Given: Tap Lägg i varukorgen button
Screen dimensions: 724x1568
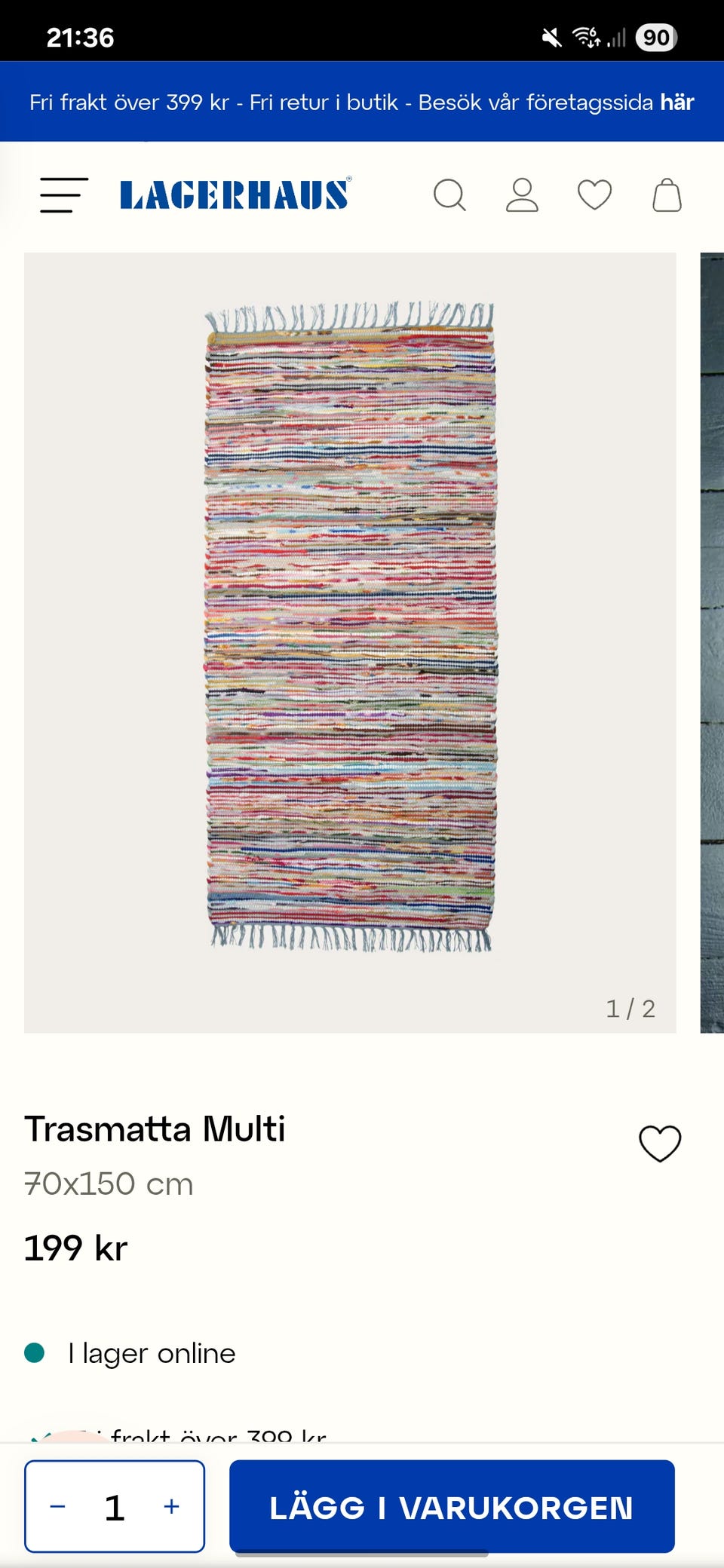Looking at the screenshot, I should click(x=452, y=1506).
